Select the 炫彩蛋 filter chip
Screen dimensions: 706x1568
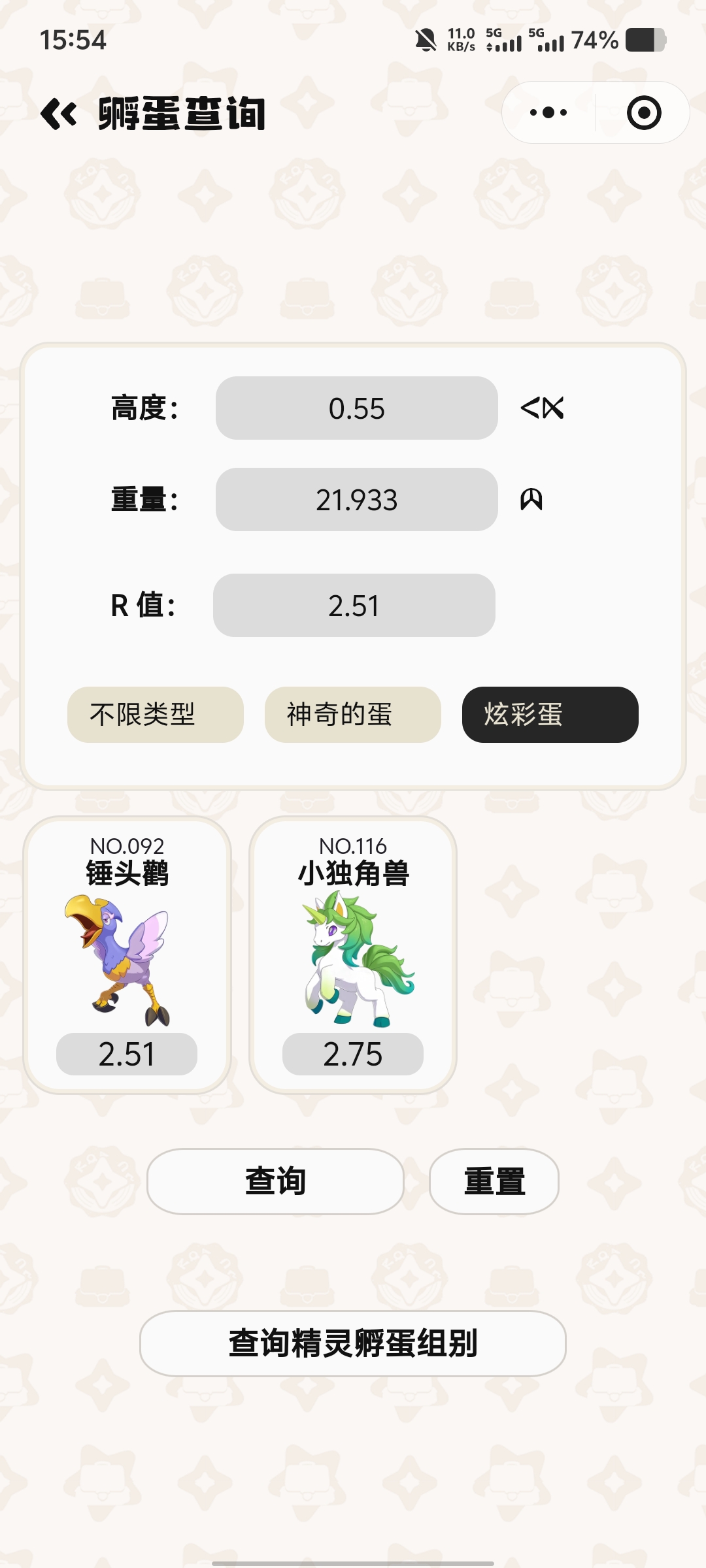click(550, 715)
